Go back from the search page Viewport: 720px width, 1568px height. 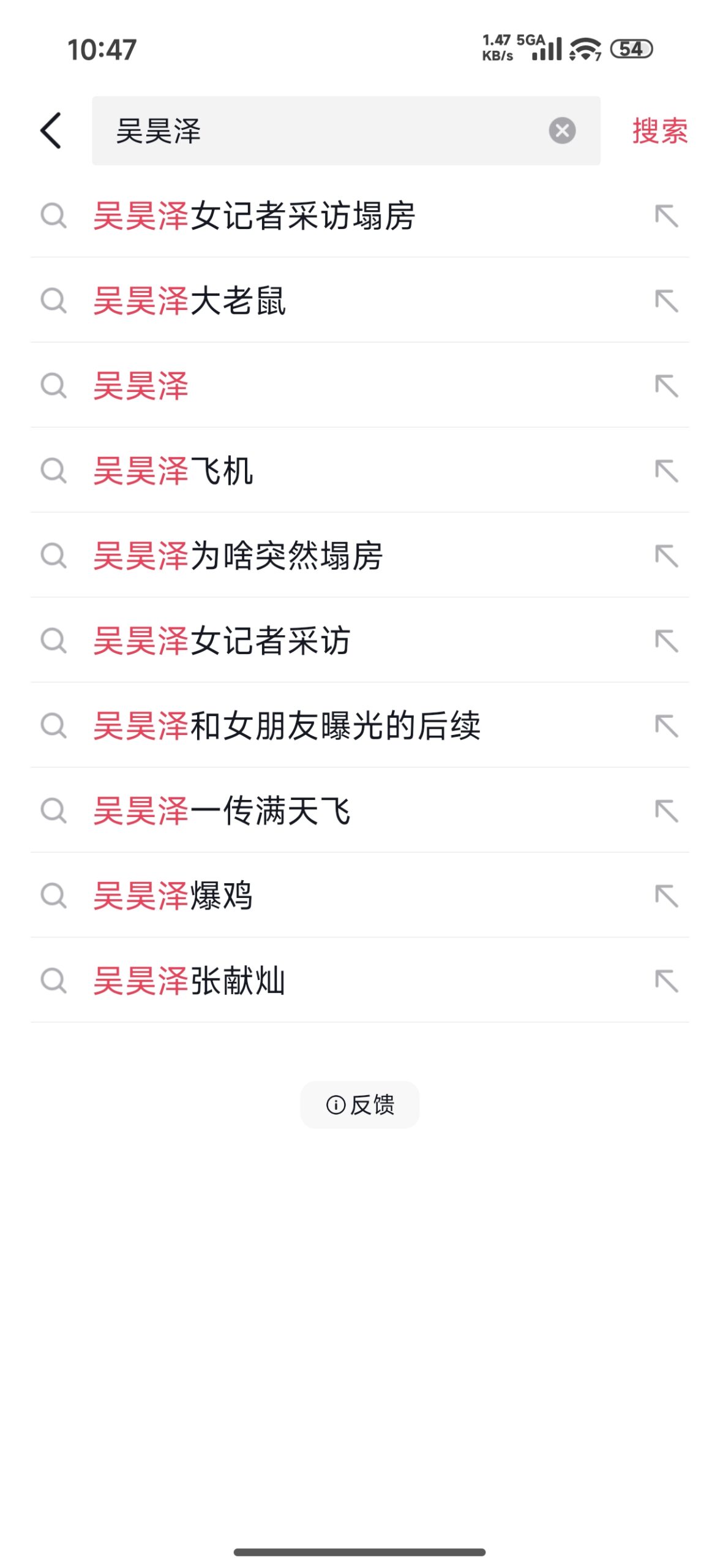[x=51, y=130]
